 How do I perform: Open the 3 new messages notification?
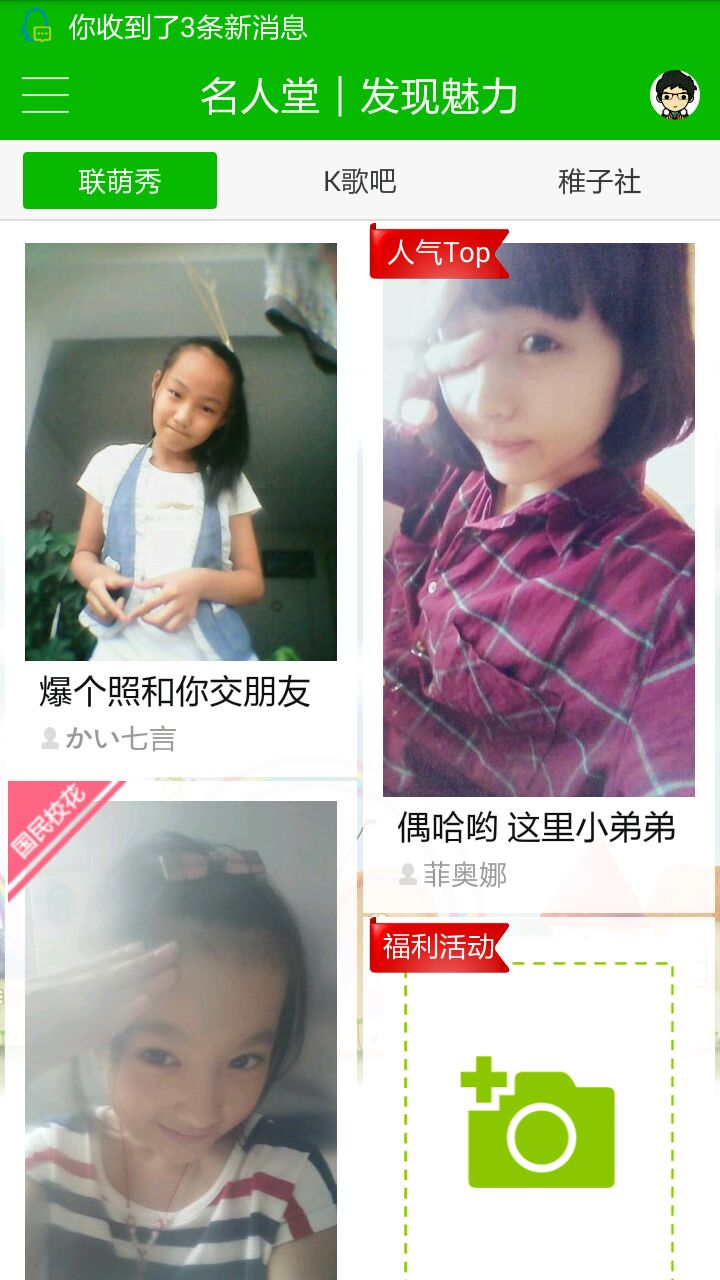[x=187, y=27]
